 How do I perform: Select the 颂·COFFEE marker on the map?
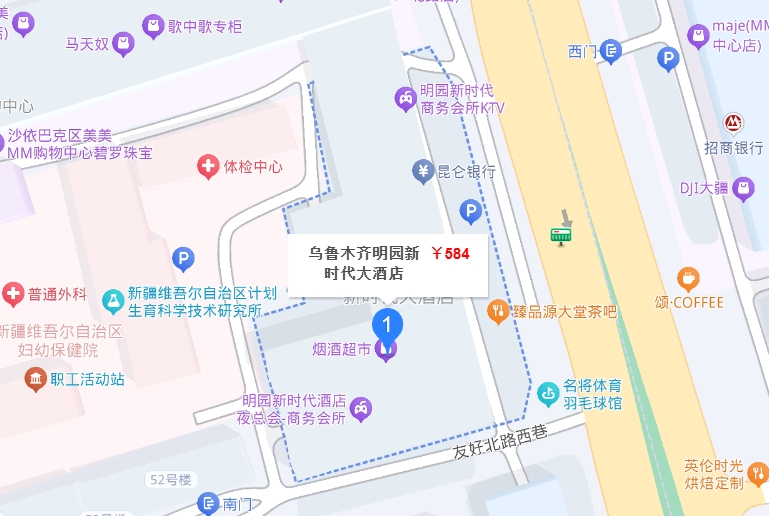coord(687,279)
